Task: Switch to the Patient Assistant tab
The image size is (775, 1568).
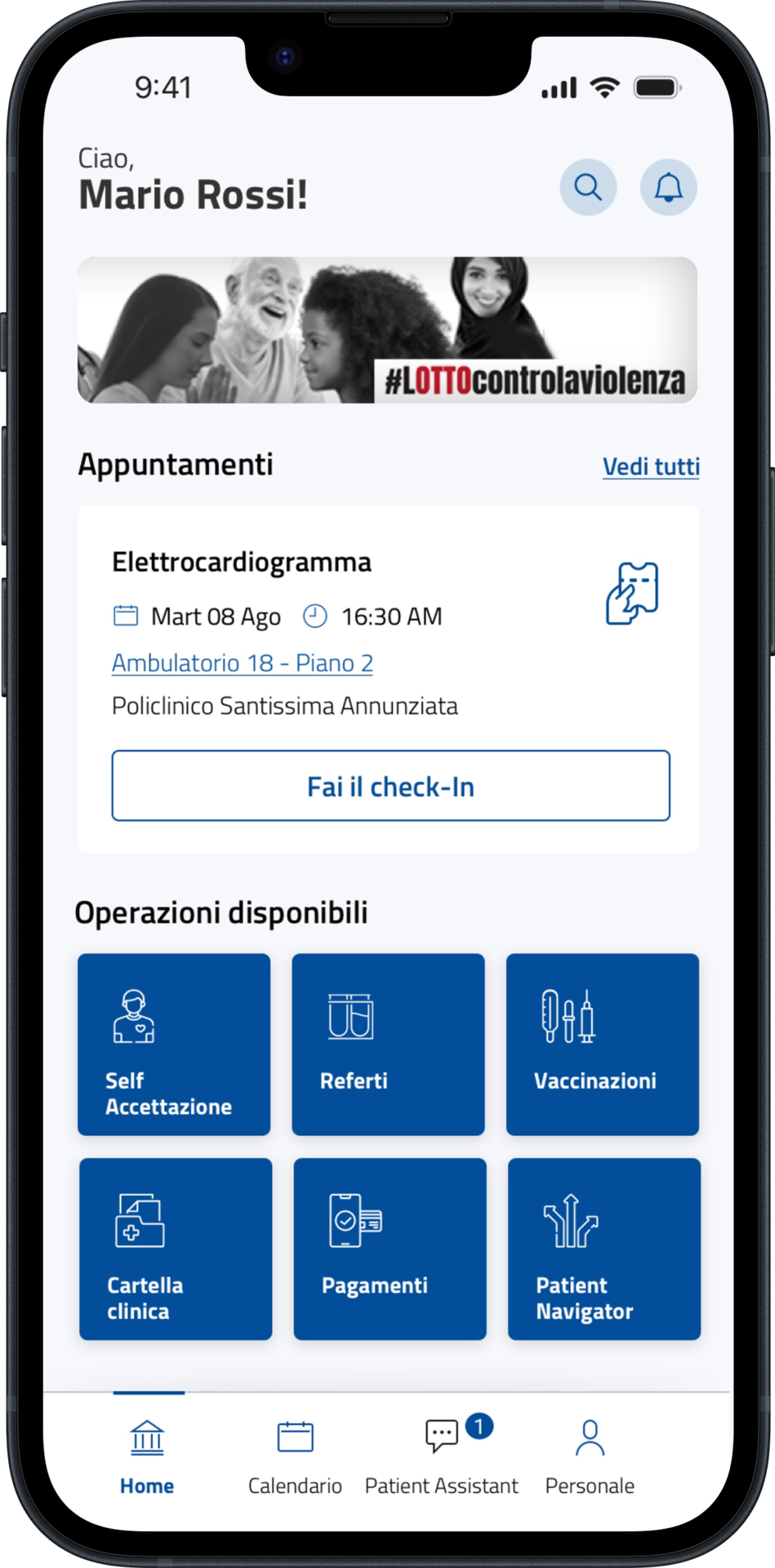Action: point(442,1457)
